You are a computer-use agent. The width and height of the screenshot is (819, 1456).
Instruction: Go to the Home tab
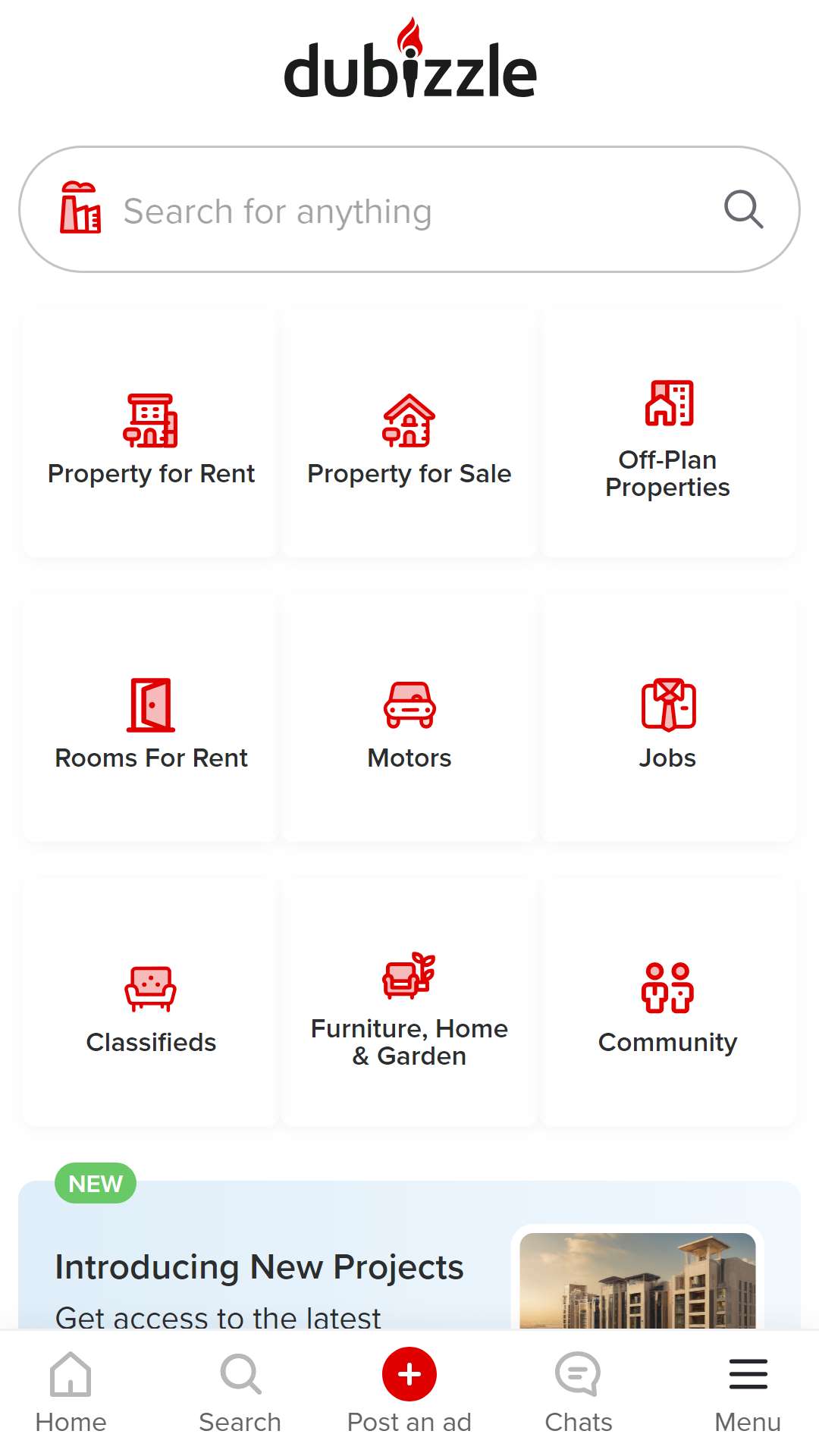coord(71,1393)
